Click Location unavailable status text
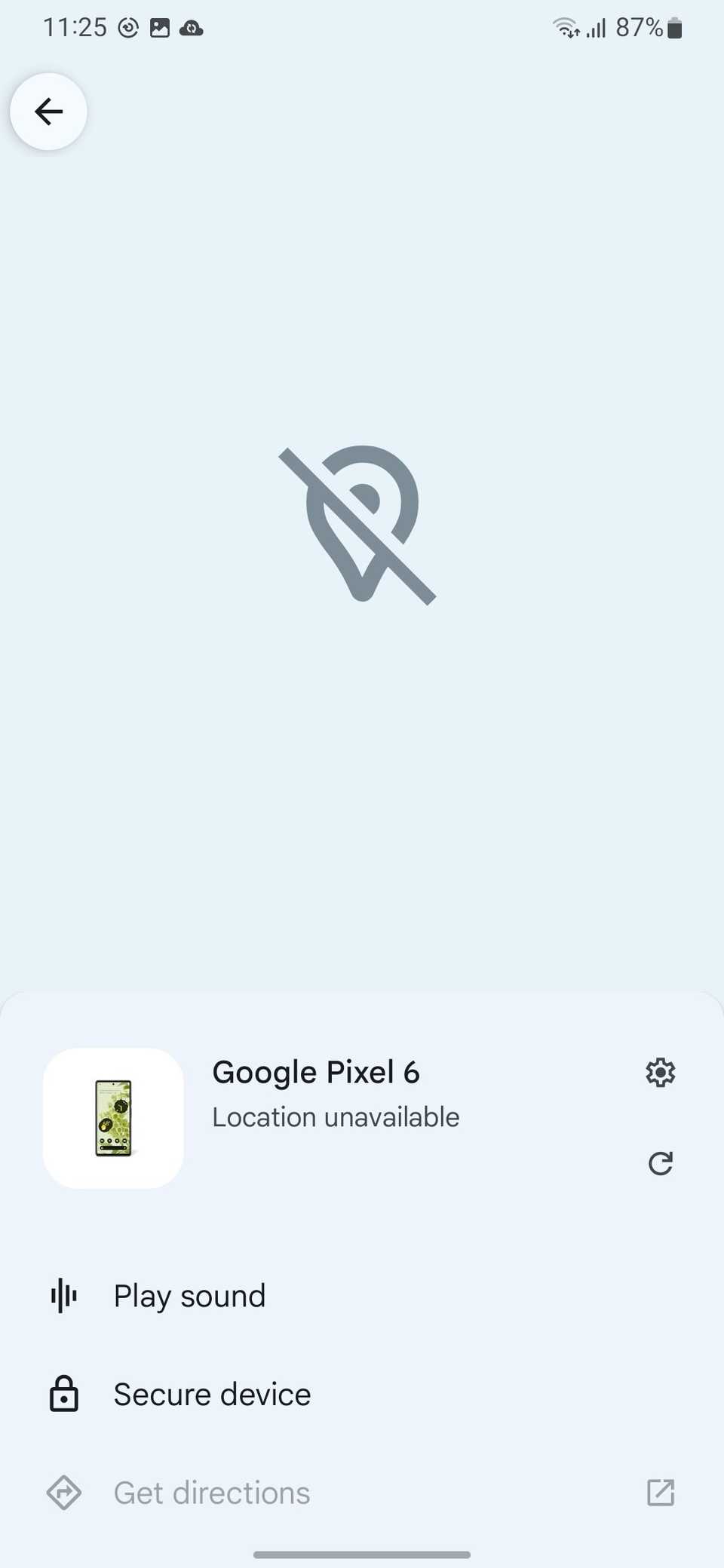 tap(335, 1116)
